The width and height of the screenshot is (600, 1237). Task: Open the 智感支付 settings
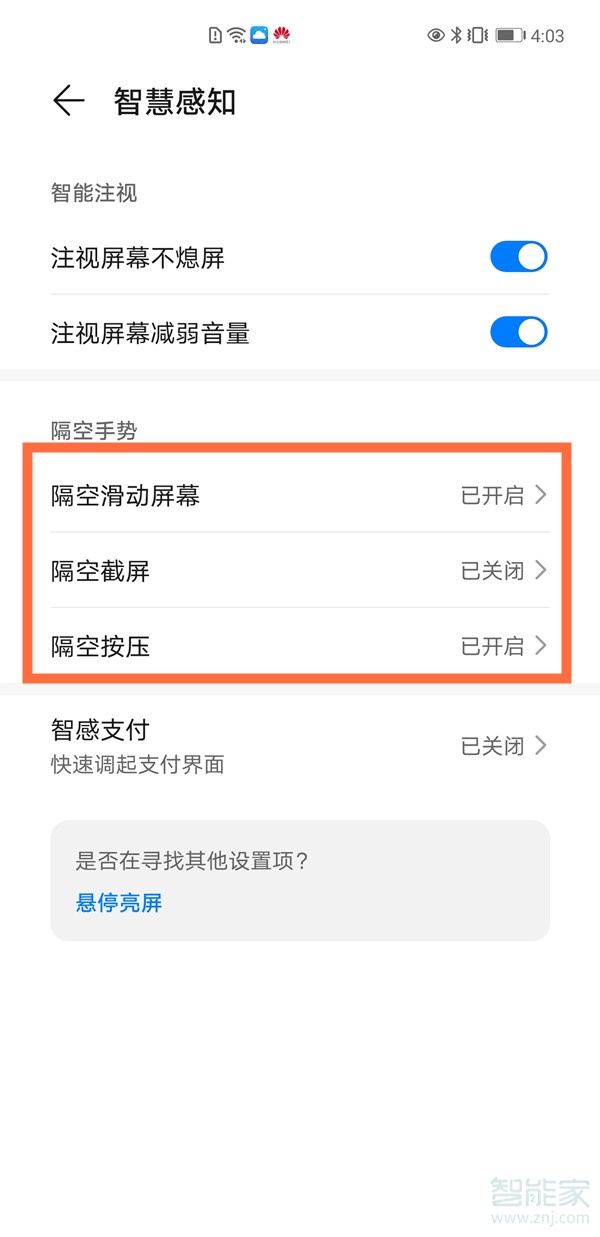tap(300, 746)
